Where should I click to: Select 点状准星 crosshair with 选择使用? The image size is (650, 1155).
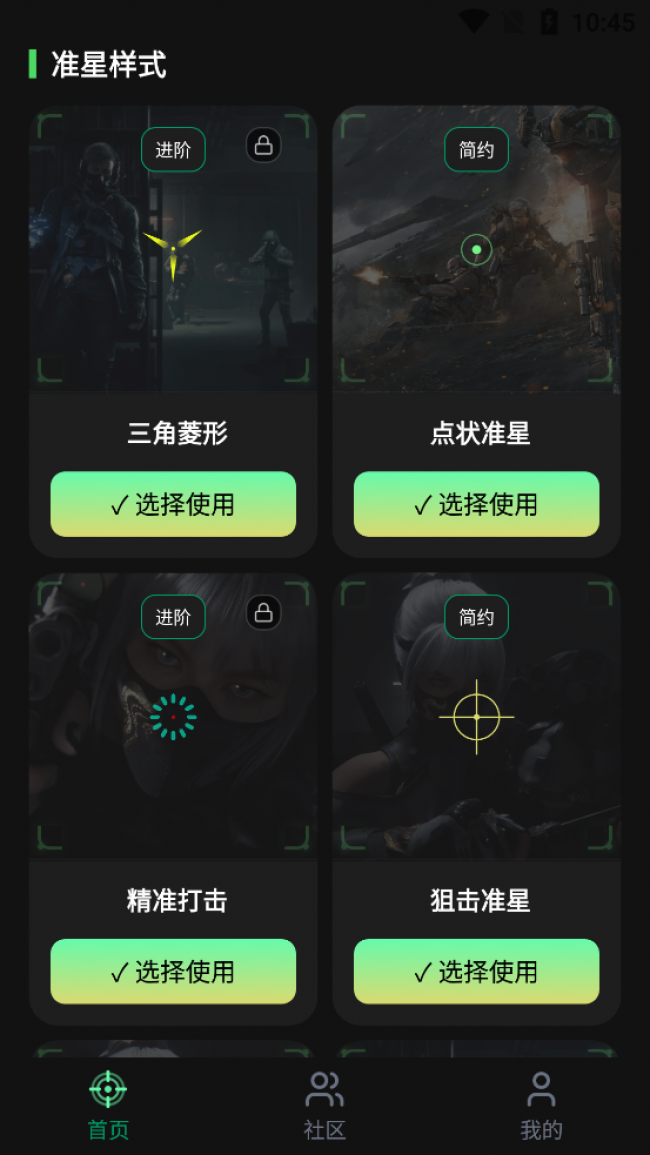click(x=476, y=504)
